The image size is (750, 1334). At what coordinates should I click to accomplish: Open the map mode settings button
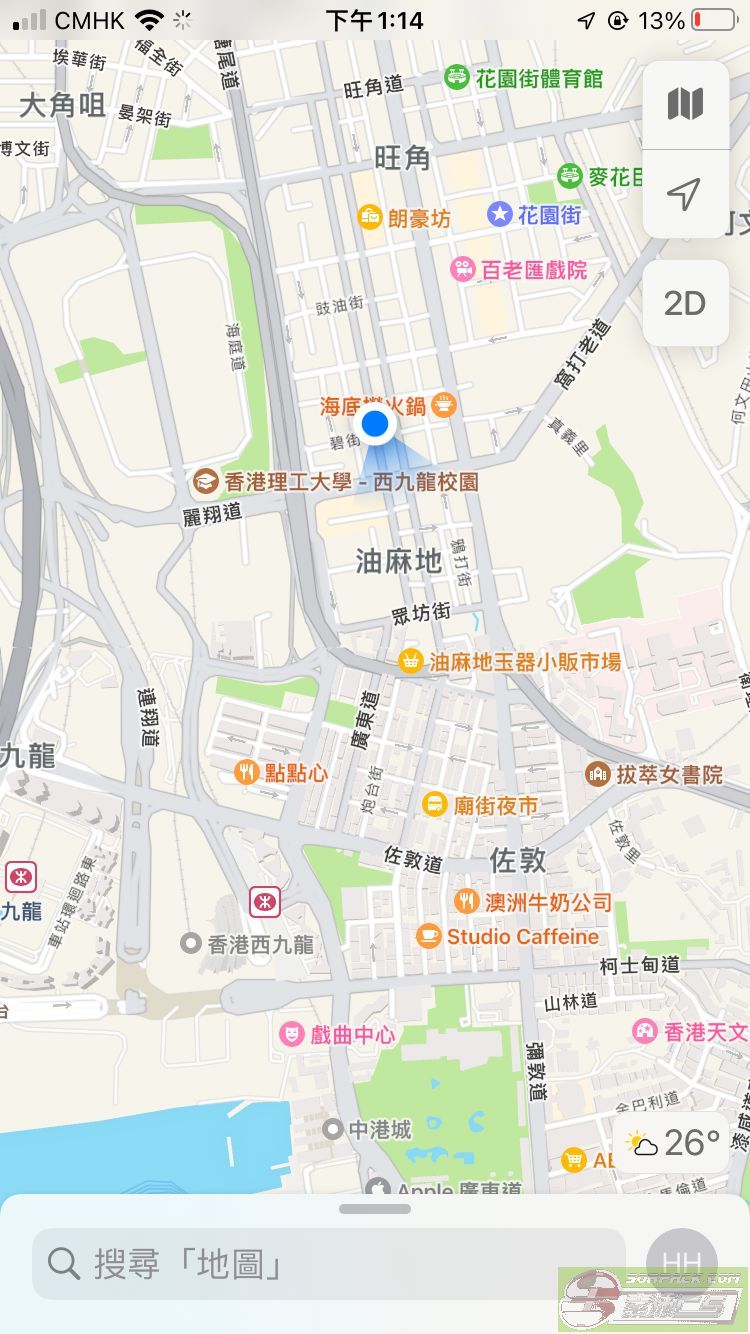tap(685, 104)
